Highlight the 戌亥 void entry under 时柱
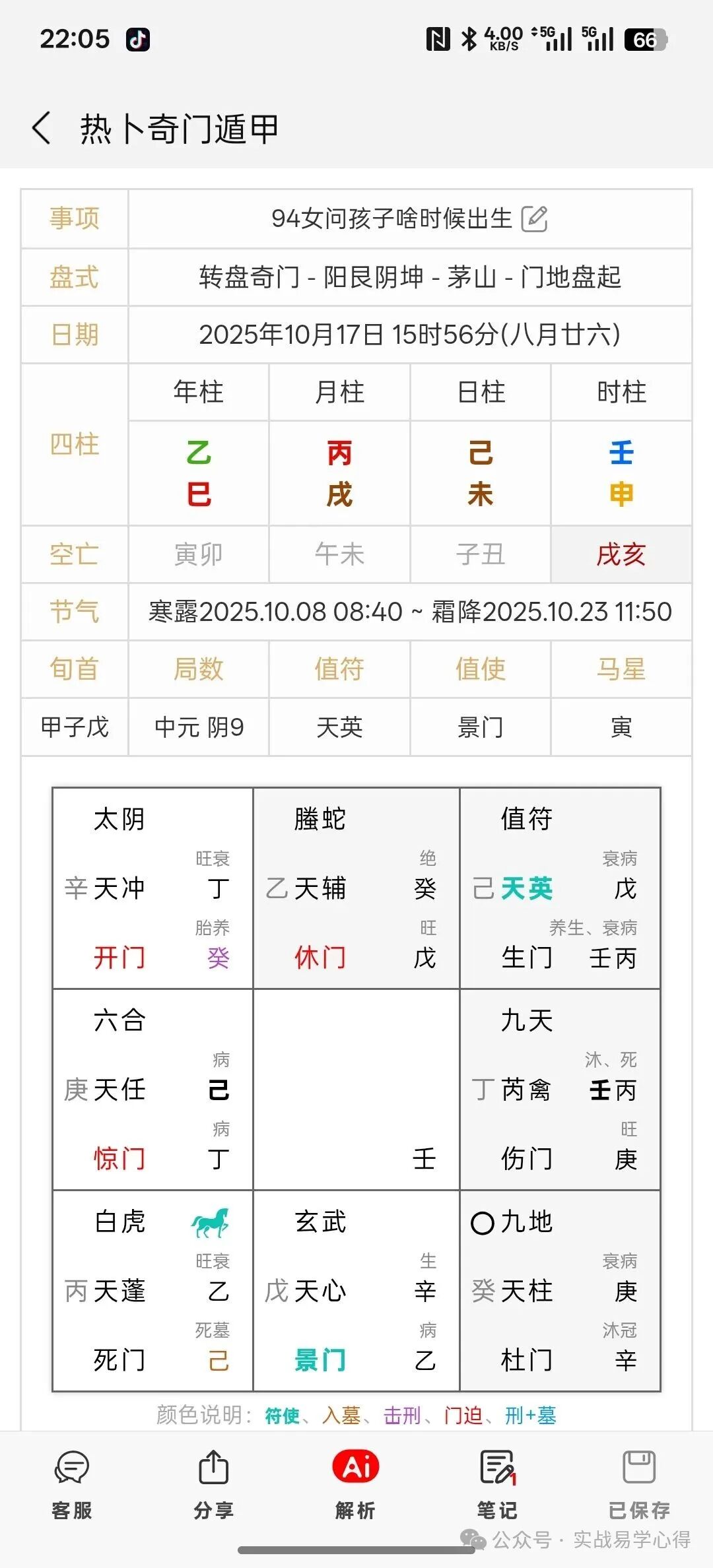This screenshot has height=1568, width=713. point(621,555)
